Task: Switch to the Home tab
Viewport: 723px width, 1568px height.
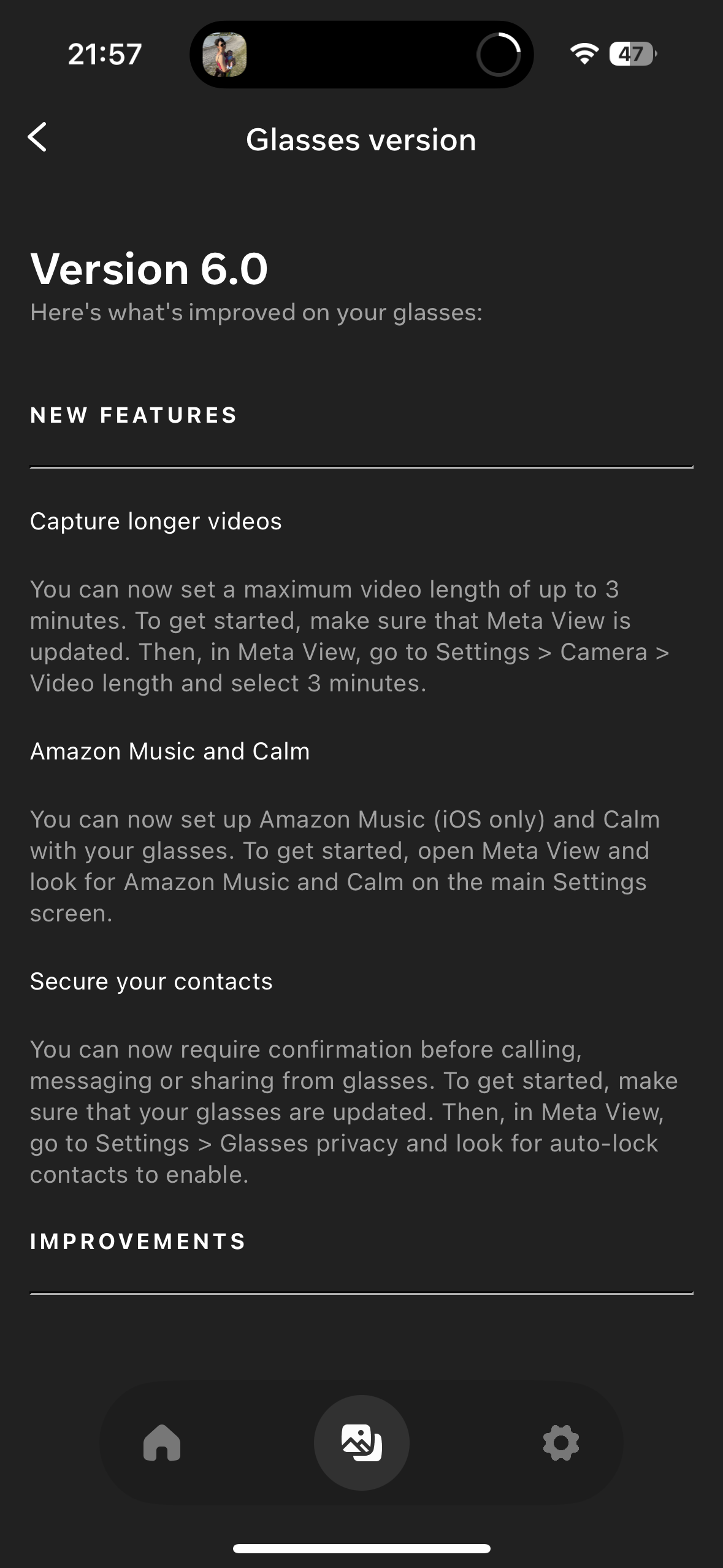Action: tap(162, 1443)
